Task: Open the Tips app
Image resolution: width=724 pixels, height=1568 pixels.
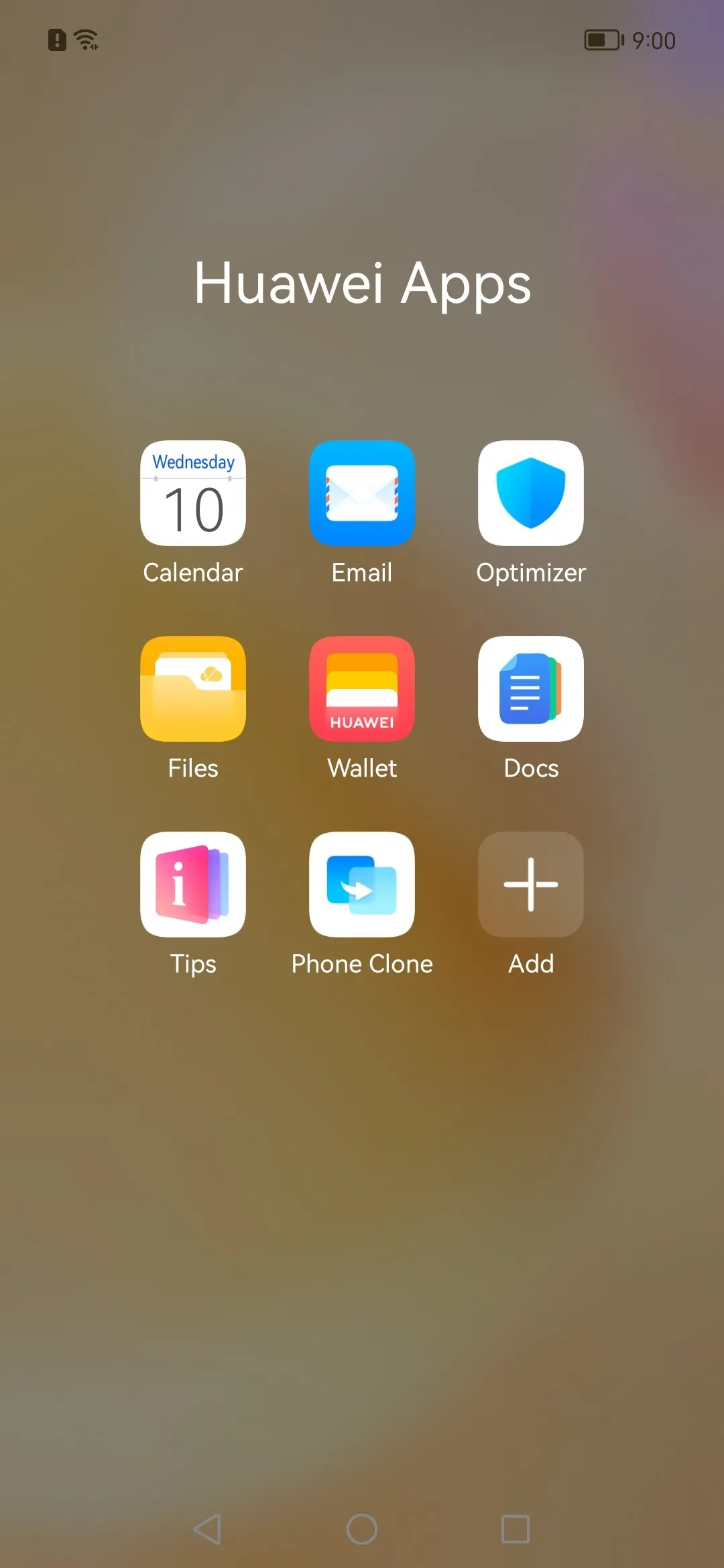Action: coord(193,885)
